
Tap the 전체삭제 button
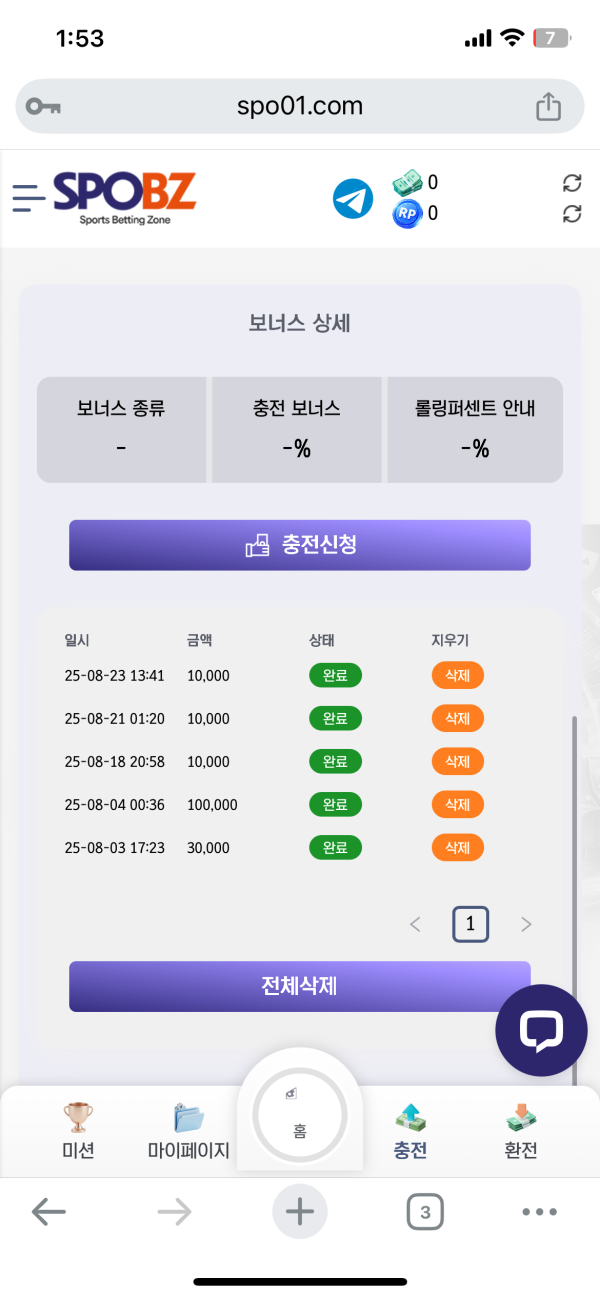click(x=300, y=986)
